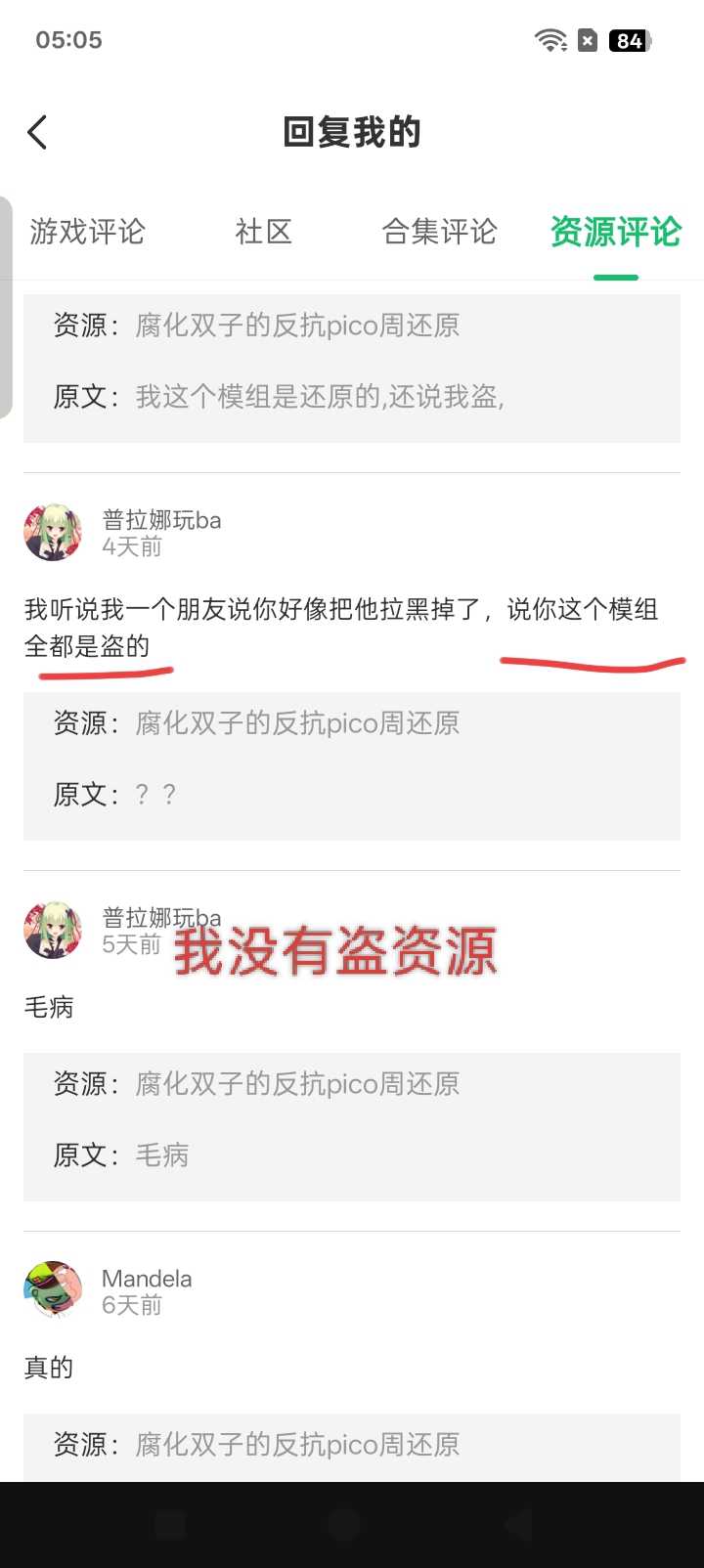This screenshot has width=704, height=1568.
Task: Switch to the 游戏评论 tab
Action: (87, 232)
